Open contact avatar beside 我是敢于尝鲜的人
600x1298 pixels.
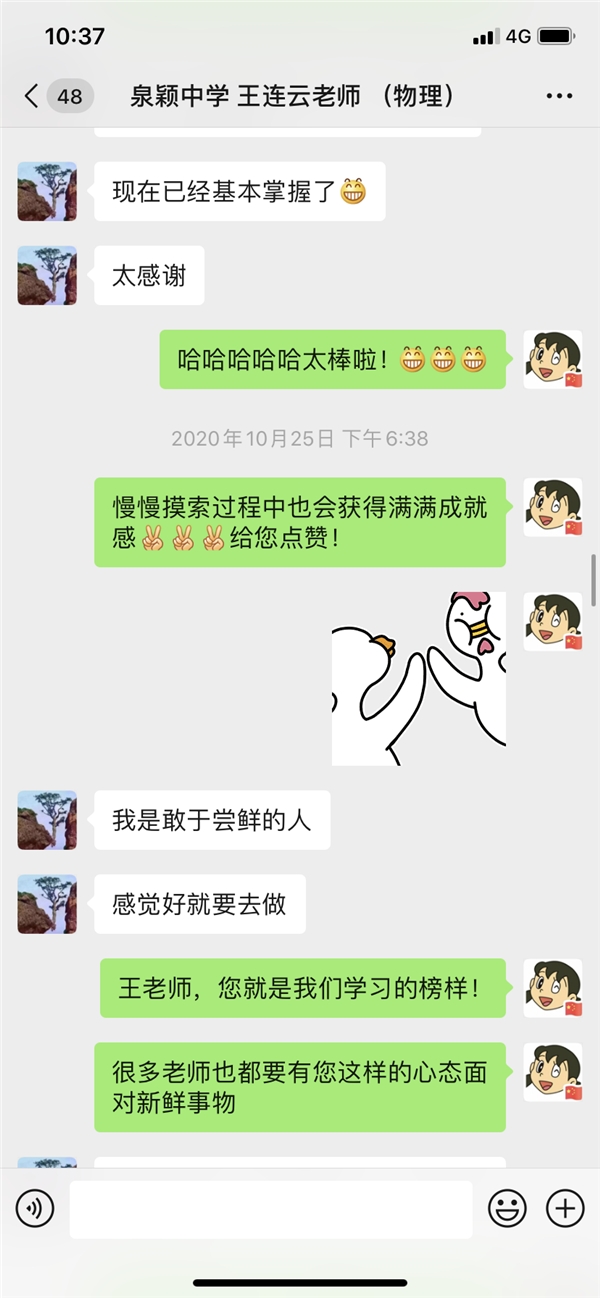(x=47, y=820)
